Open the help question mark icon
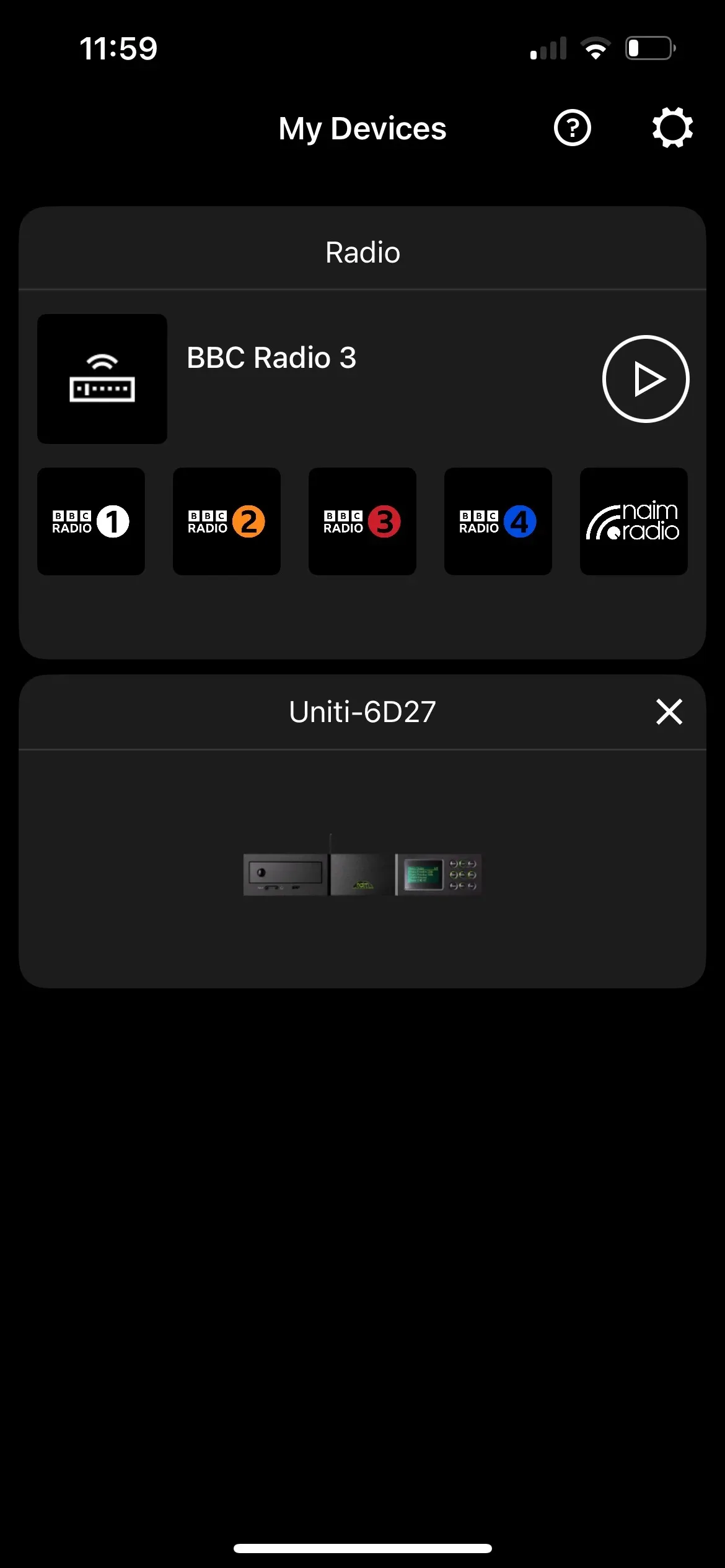The image size is (725, 1568). (x=572, y=128)
